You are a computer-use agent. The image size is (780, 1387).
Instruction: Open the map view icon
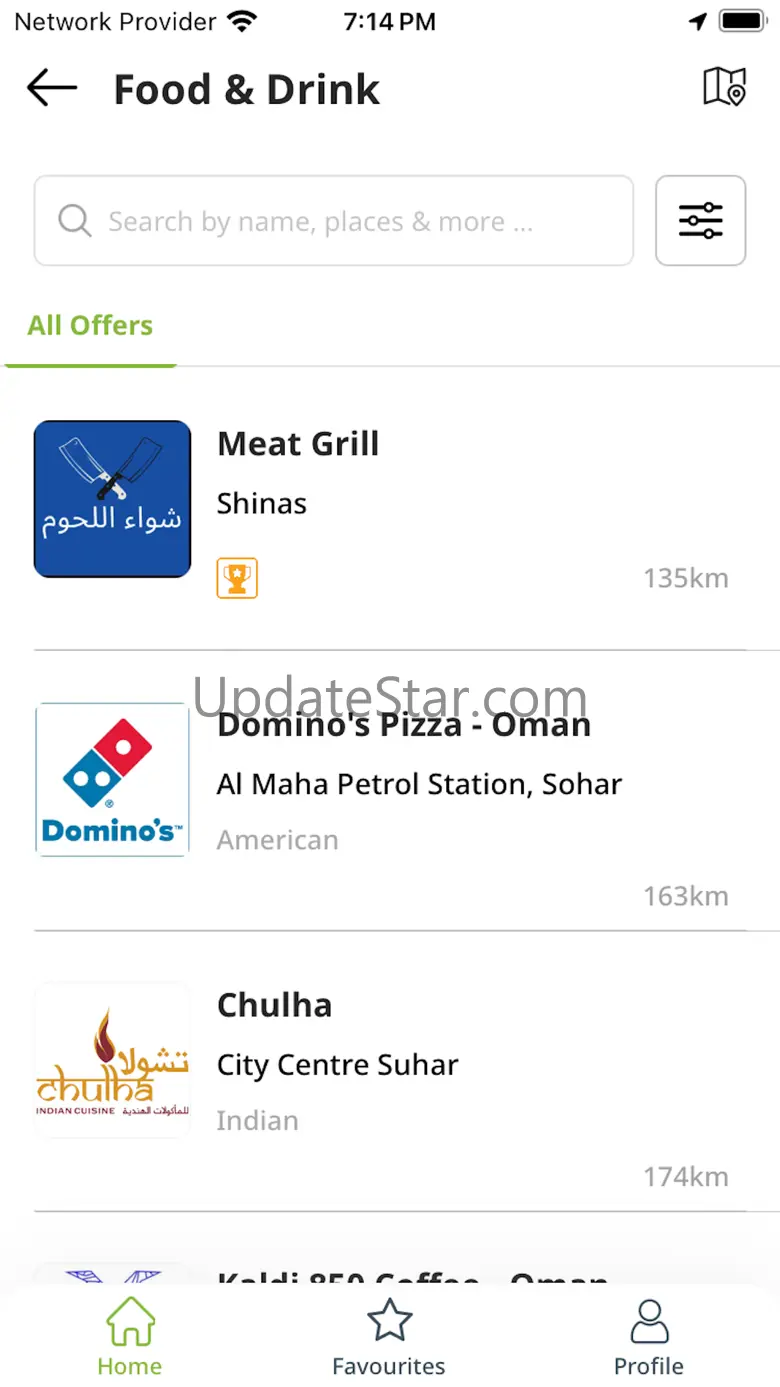pos(724,88)
